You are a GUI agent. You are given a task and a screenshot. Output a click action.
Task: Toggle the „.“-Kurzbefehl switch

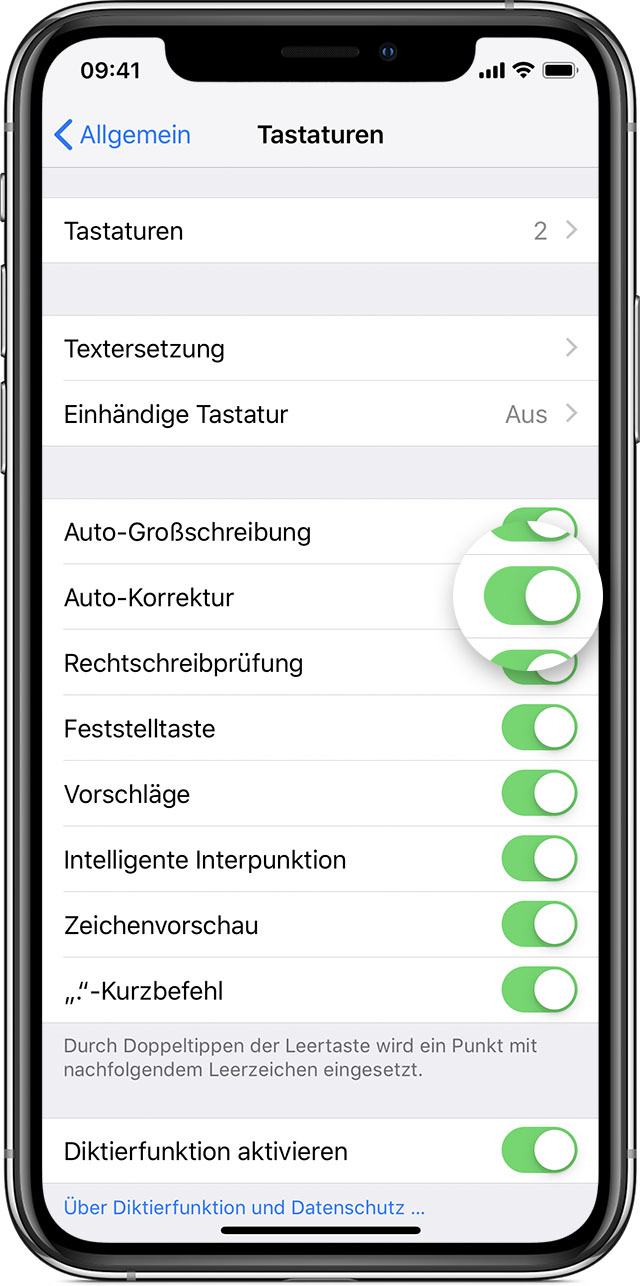[539, 991]
